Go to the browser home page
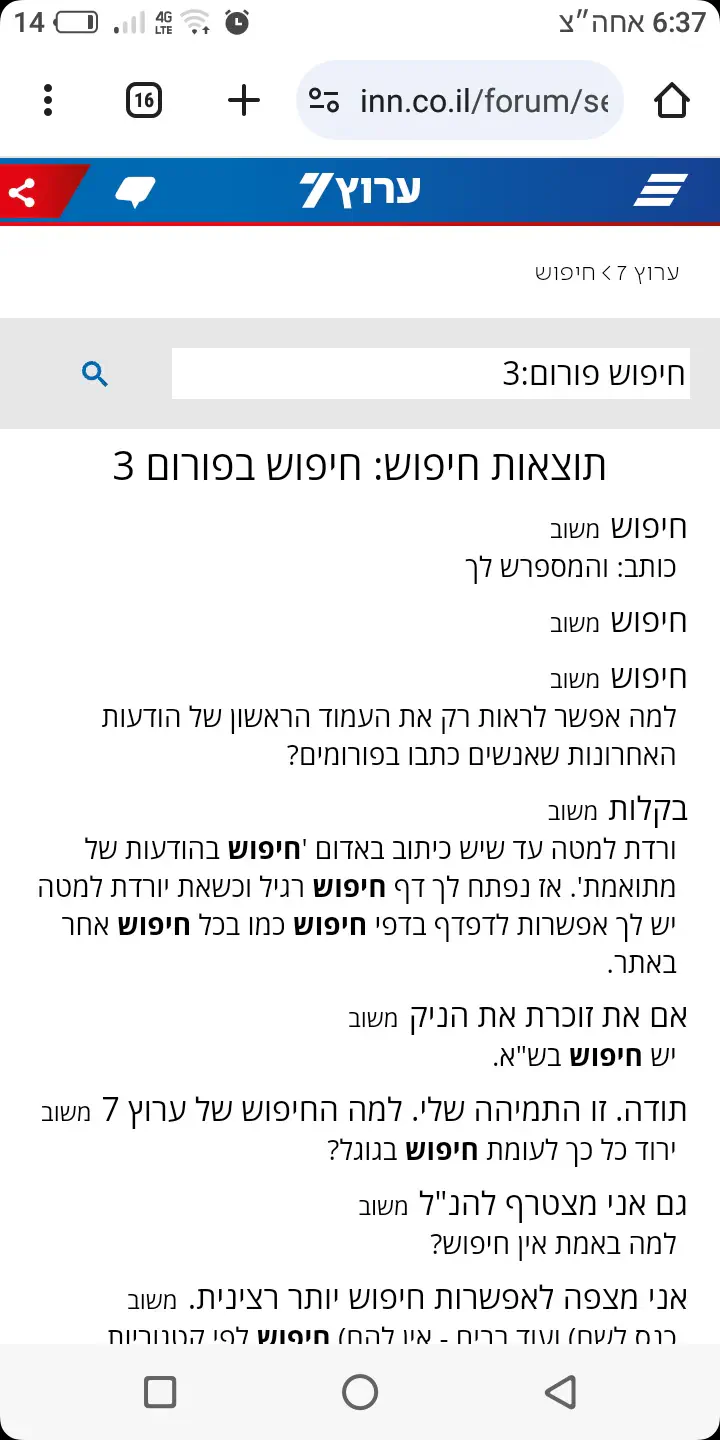The height and width of the screenshot is (1440, 720). point(671,100)
